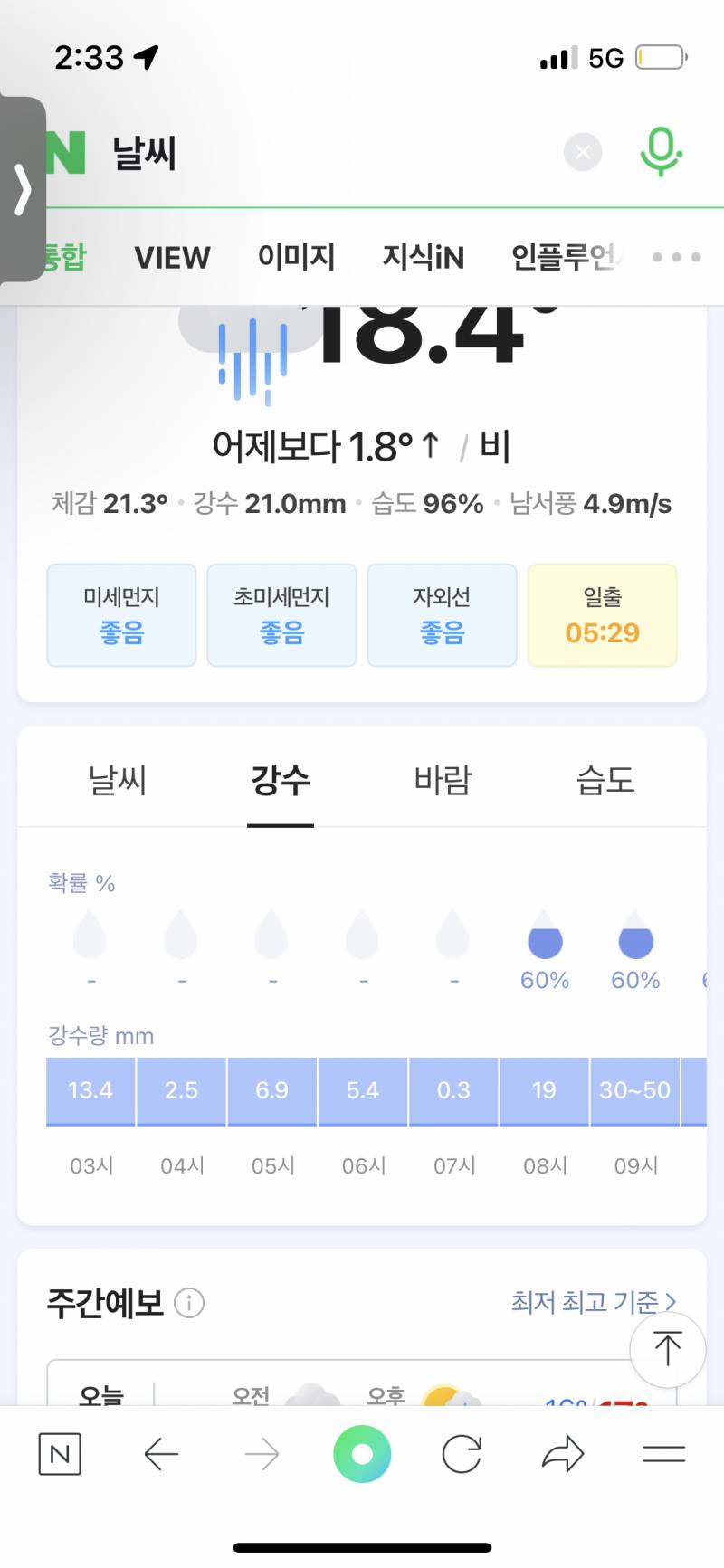Expand the tabs with the ellipsis button

[x=675, y=257]
